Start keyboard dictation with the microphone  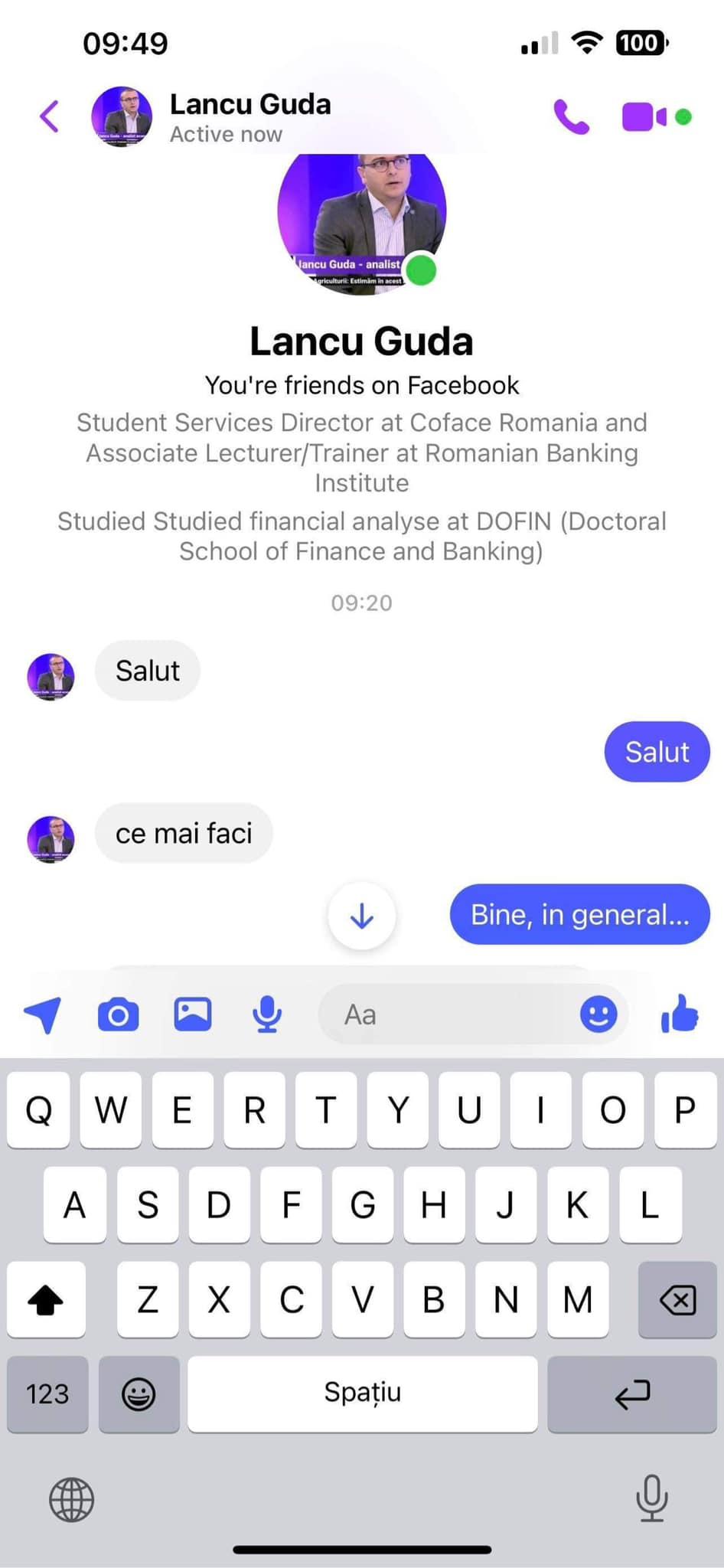(x=651, y=1498)
